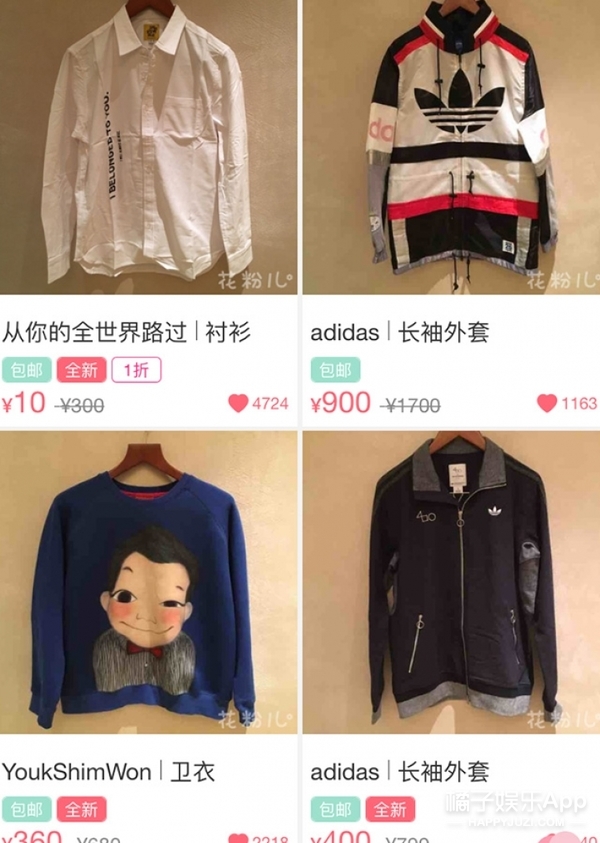The width and height of the screenshot is (600, 843).
Task: Open the adidas jacket priced ¥900
Action: (452, 150)
